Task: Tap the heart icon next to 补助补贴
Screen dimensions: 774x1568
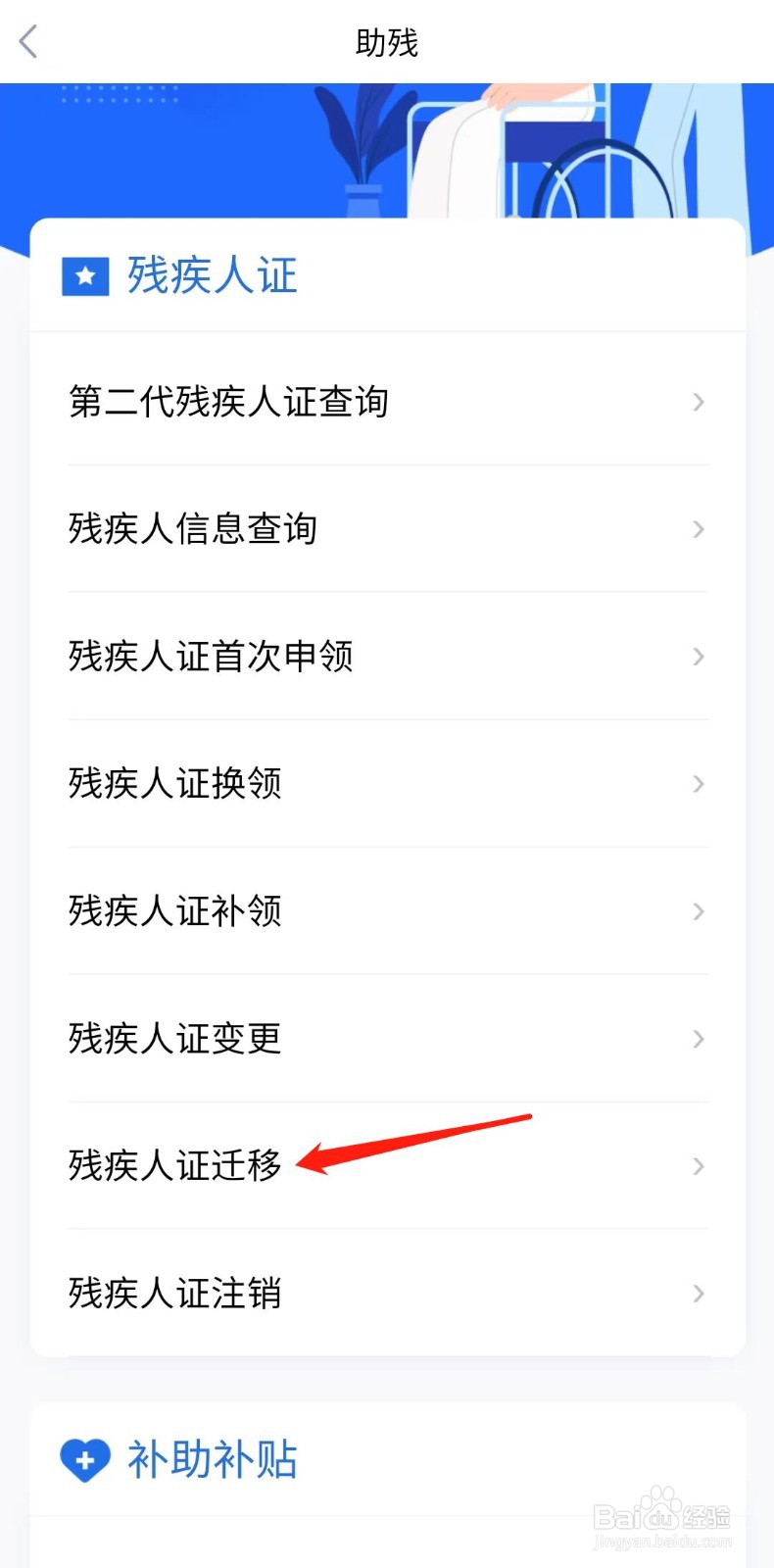Action: click(84, 1459)
